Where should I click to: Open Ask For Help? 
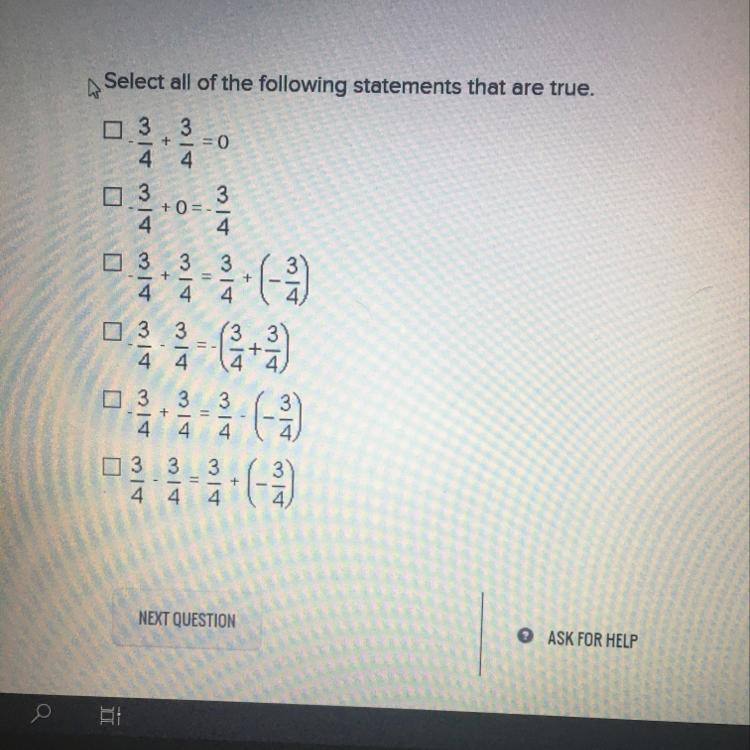click(578, 638)
